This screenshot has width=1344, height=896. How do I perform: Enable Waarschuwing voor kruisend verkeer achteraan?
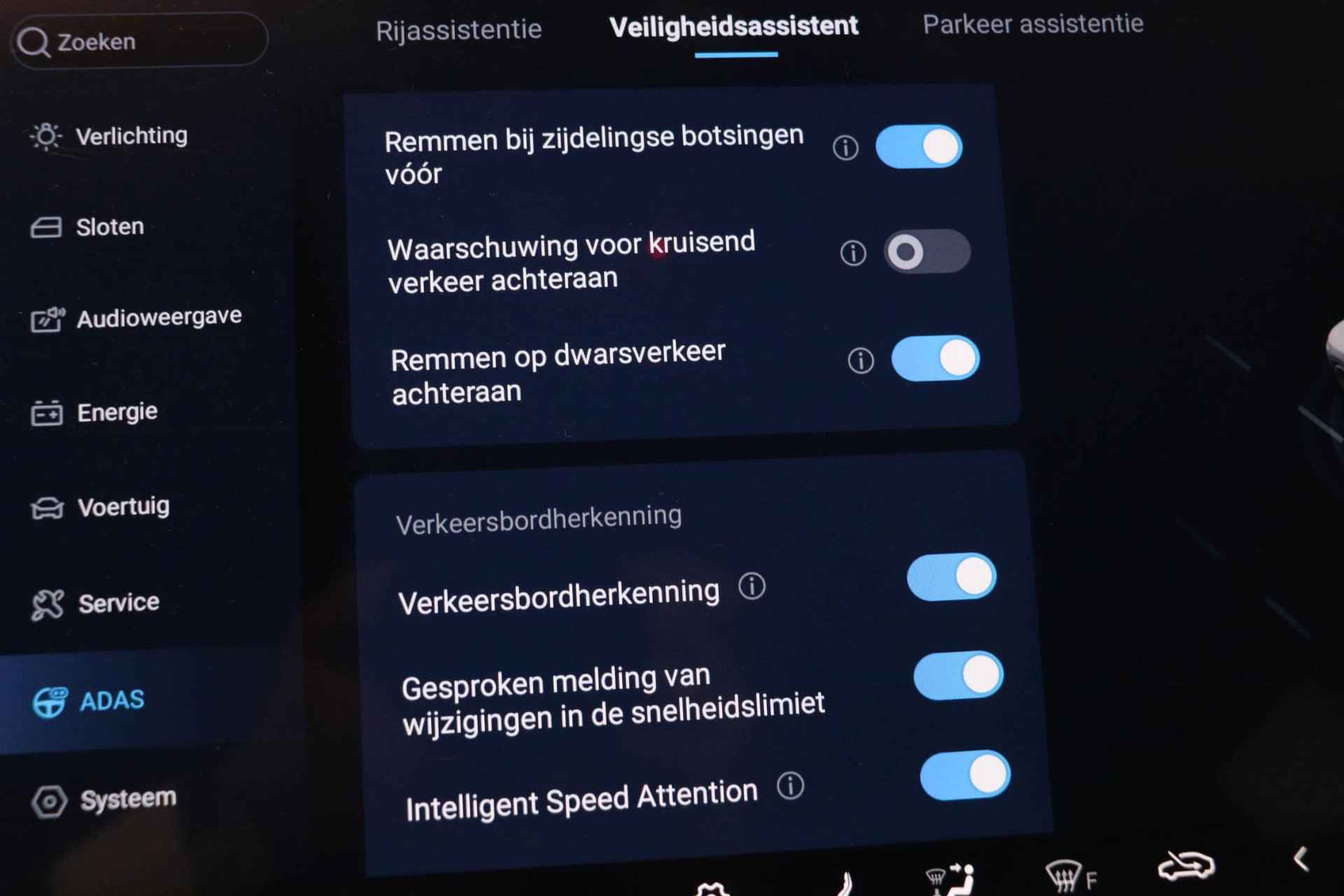[x=927, y=251]
